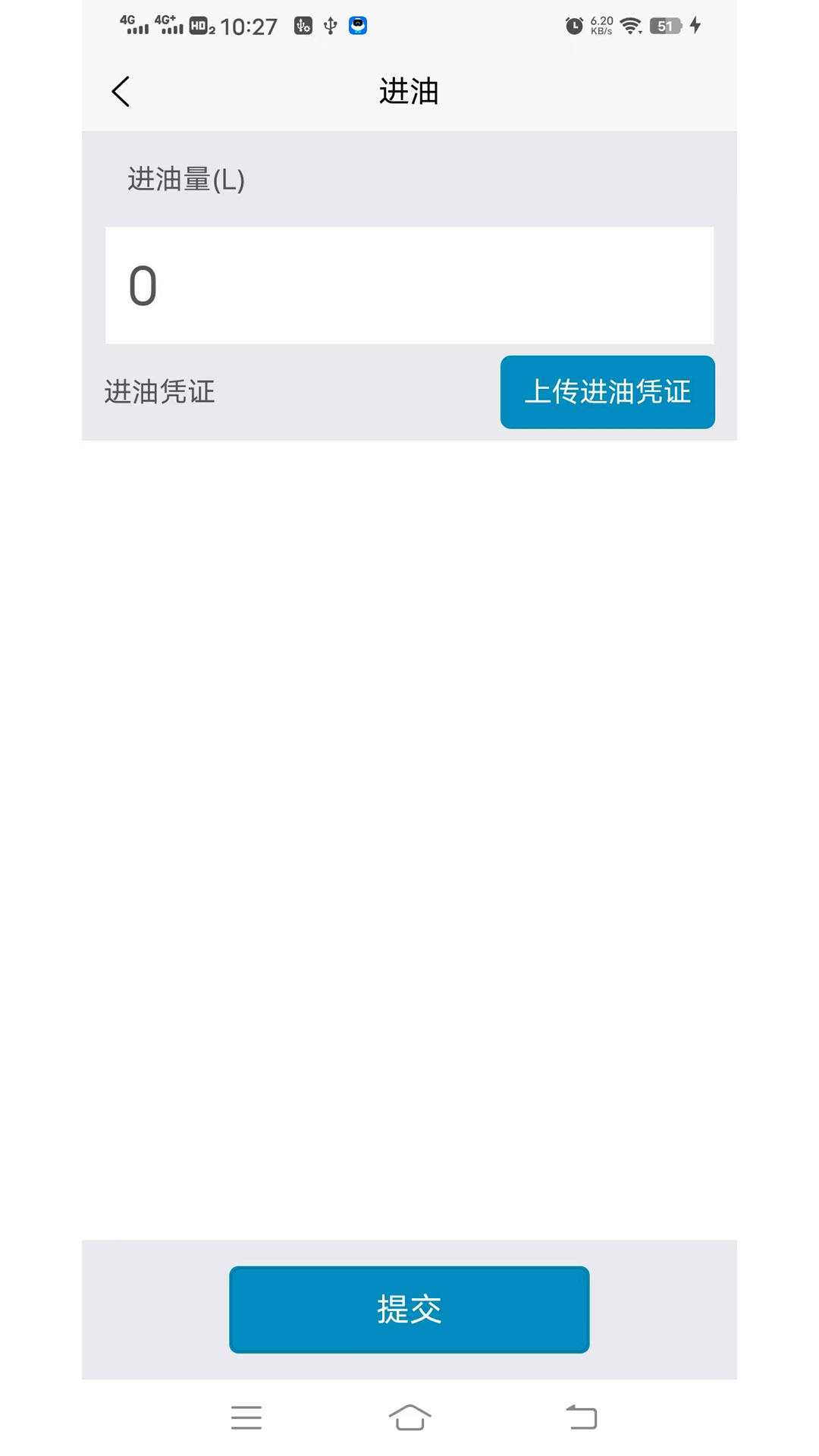This screenshot has height=1456, width=819.
Task: Tap the 进油量 input field showing 0
Action: click(409, 285)
